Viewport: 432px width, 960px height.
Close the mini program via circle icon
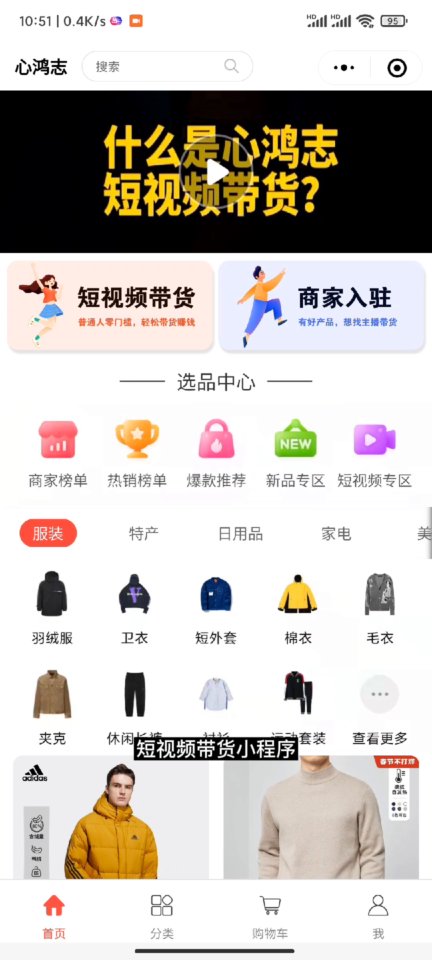pyautogui.click(x=397, y=67)
